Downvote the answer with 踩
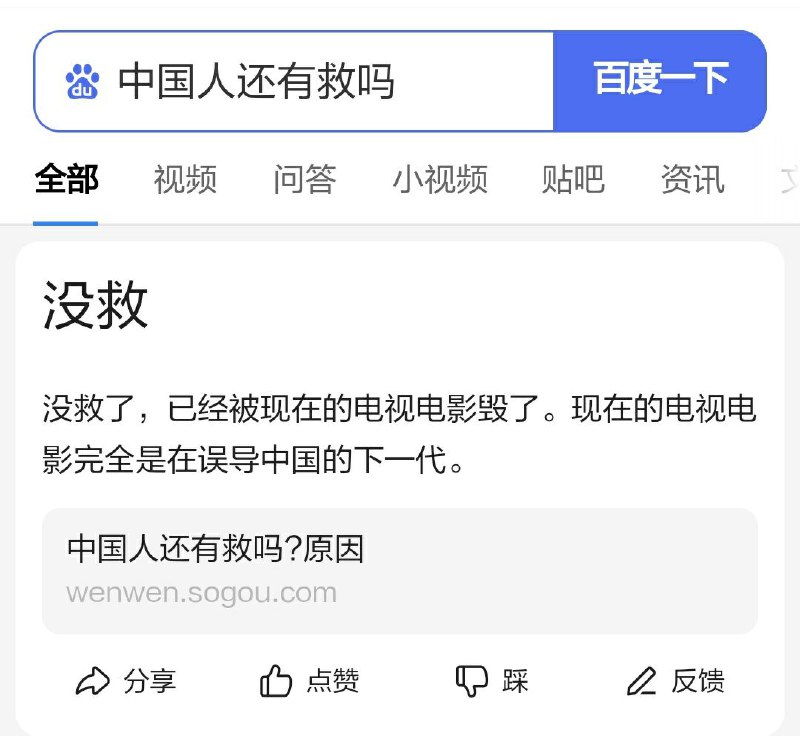 pyautogui.click(x=491, y=682)
